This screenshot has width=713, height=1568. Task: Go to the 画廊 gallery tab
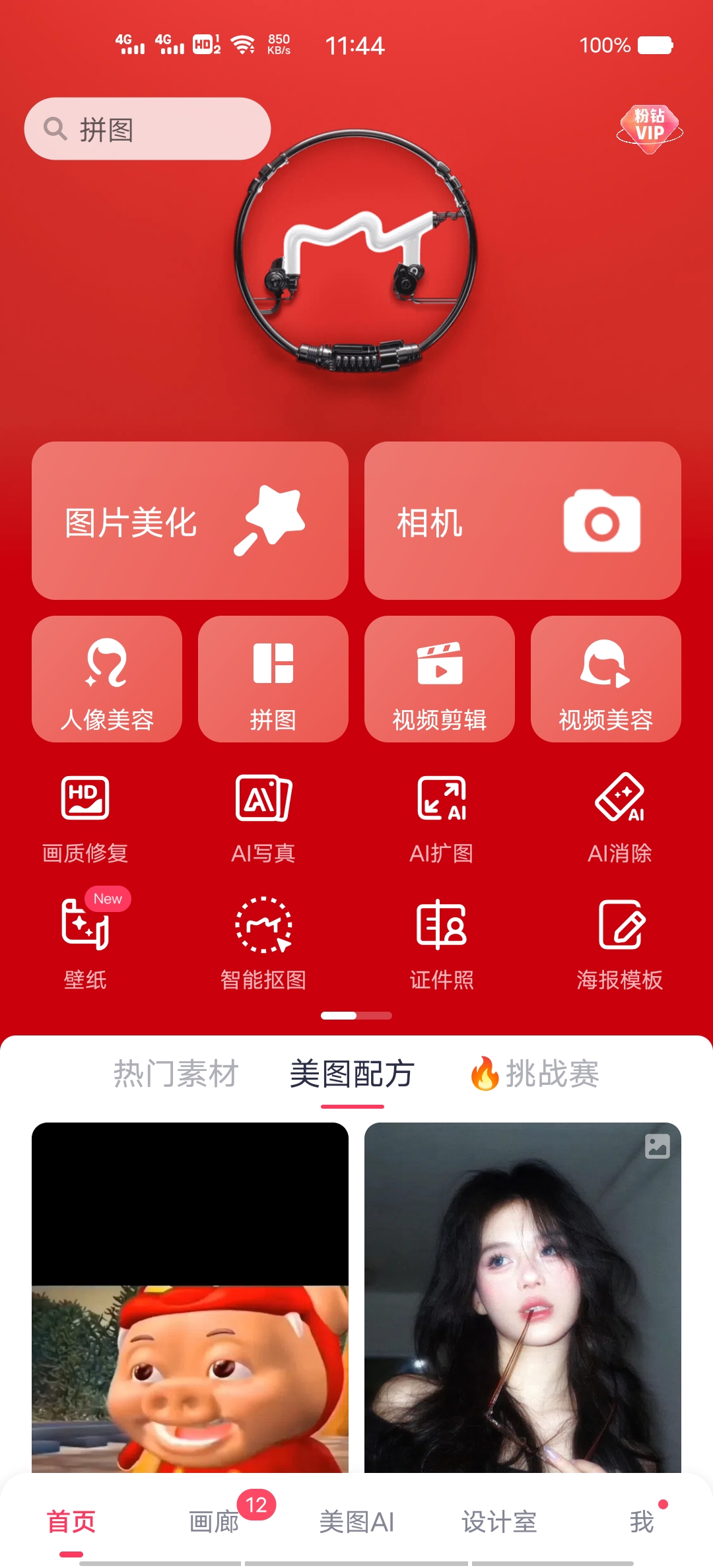click(x=214, y=1522)
